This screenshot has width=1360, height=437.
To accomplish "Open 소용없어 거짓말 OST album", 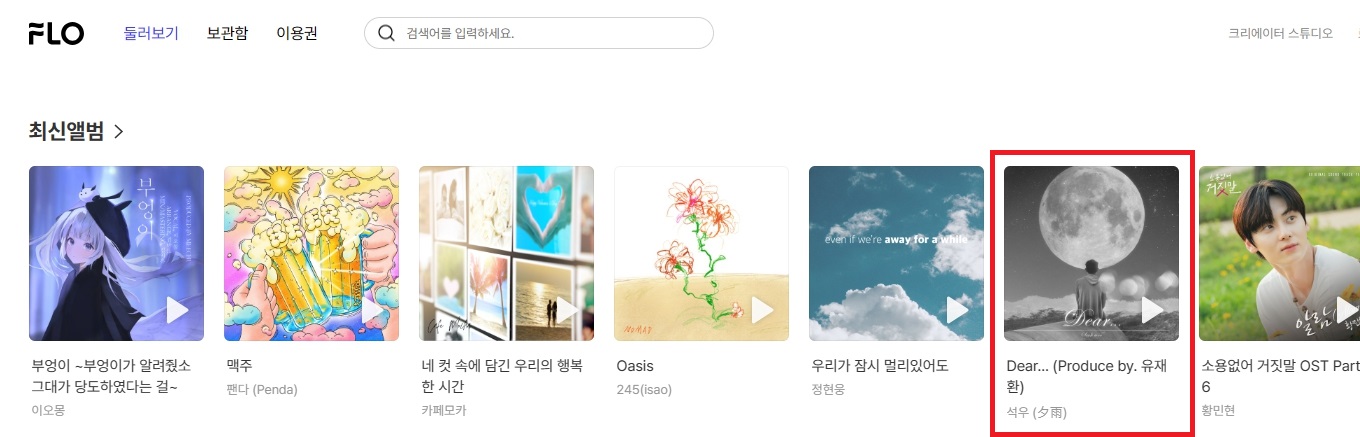I will click(x=1279, y=253).
